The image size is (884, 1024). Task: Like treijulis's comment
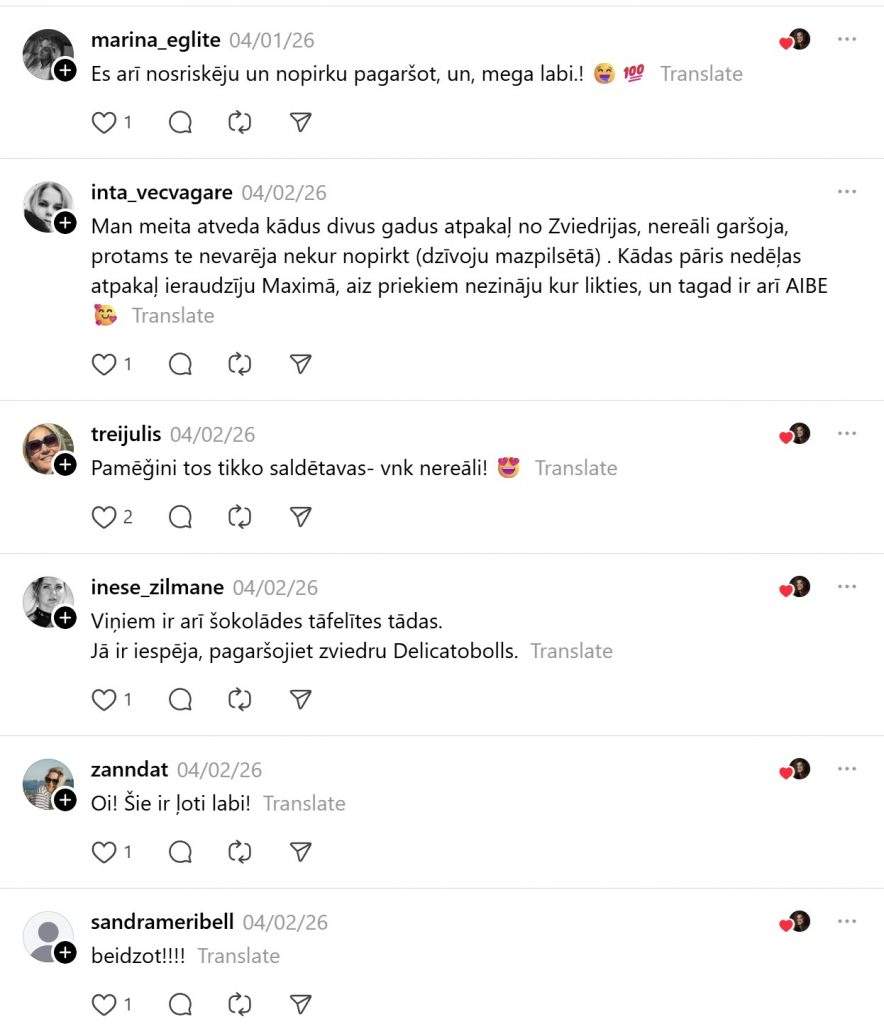point(104,517)
